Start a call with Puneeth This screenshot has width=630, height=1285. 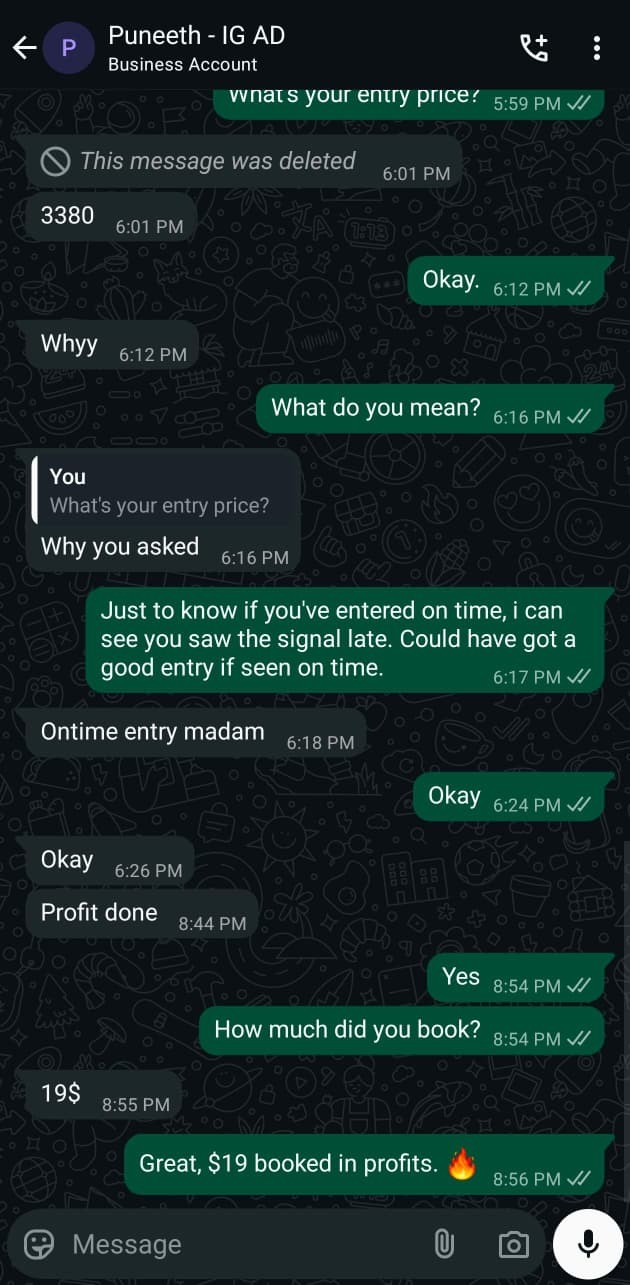(534, 47)
